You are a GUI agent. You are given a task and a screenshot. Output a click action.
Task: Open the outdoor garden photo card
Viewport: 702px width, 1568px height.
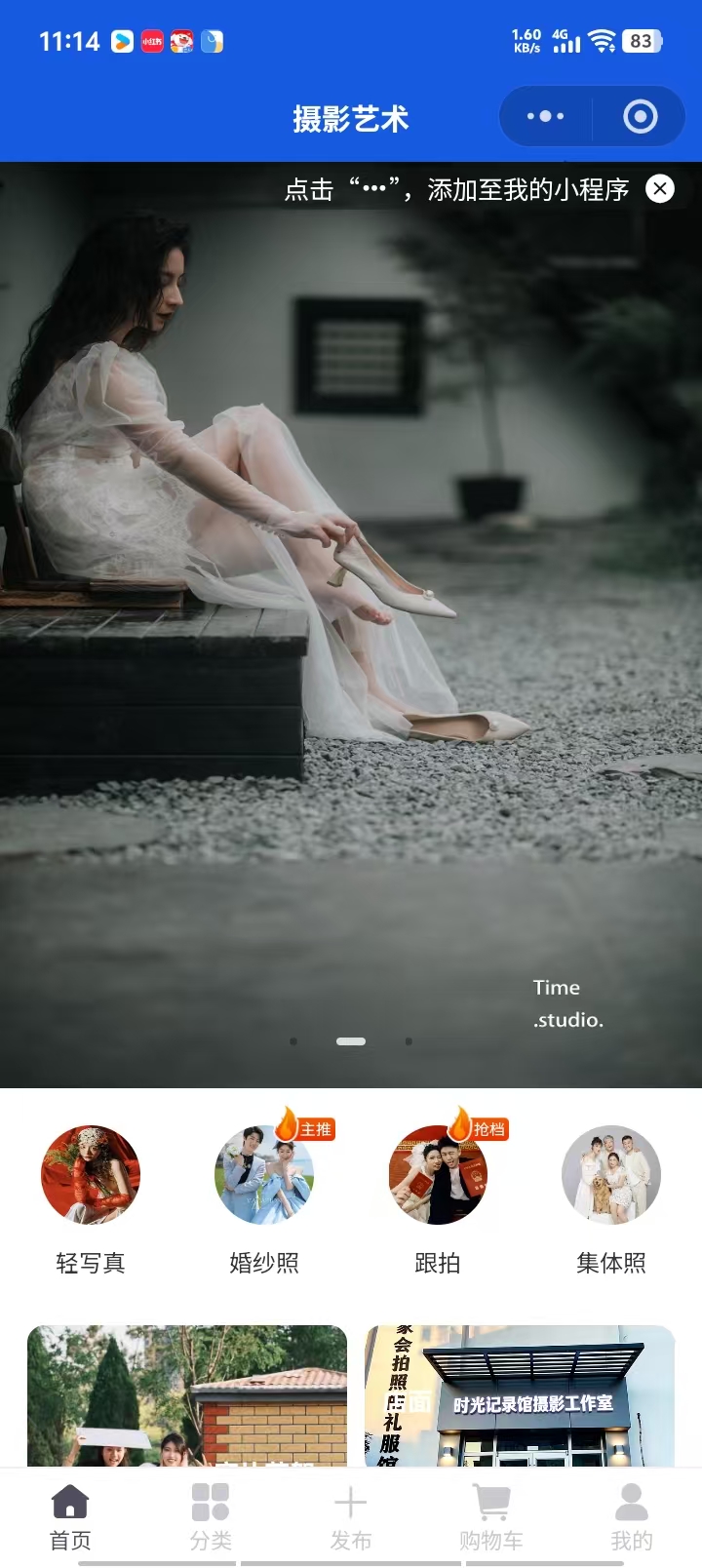pos(186,1394)
